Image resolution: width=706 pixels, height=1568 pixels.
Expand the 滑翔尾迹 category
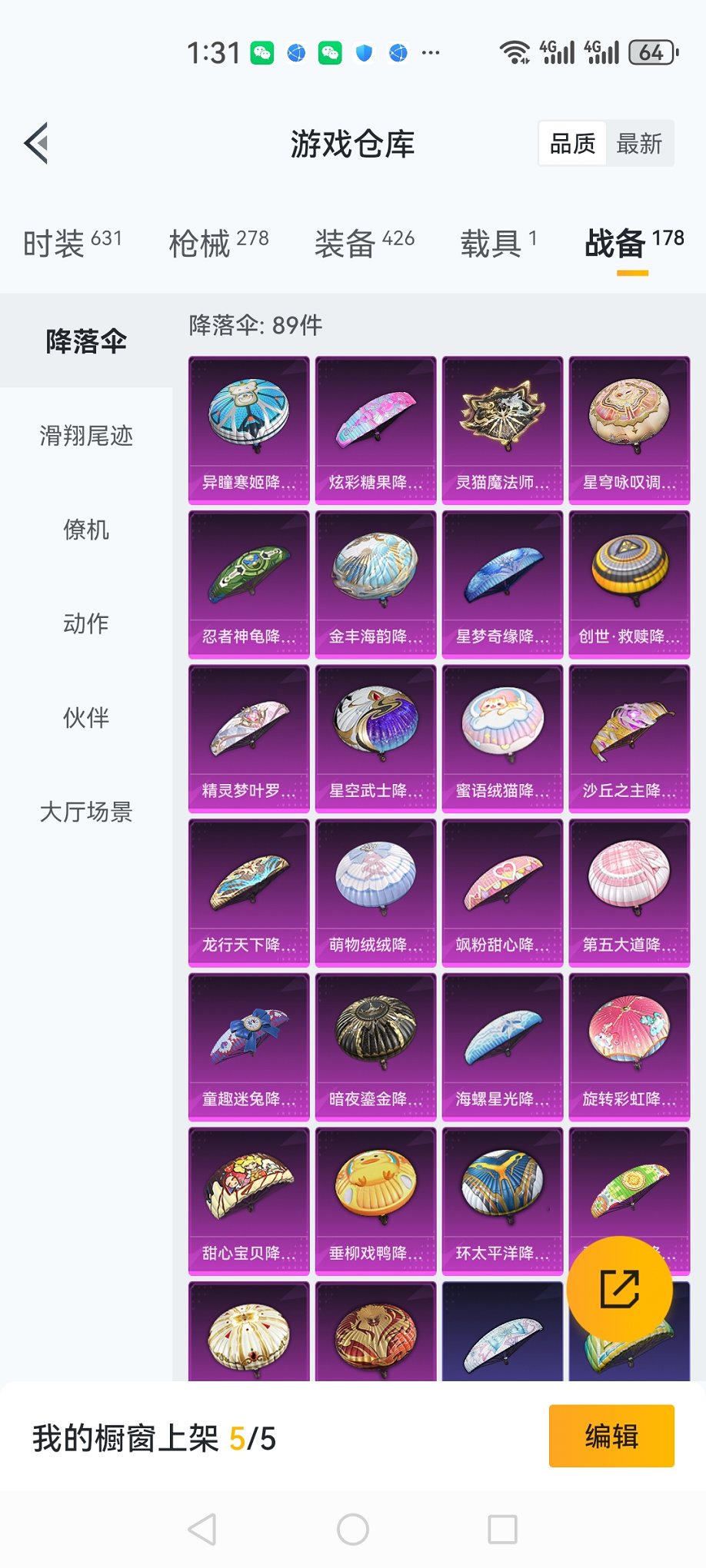click(x=84, y=437)
